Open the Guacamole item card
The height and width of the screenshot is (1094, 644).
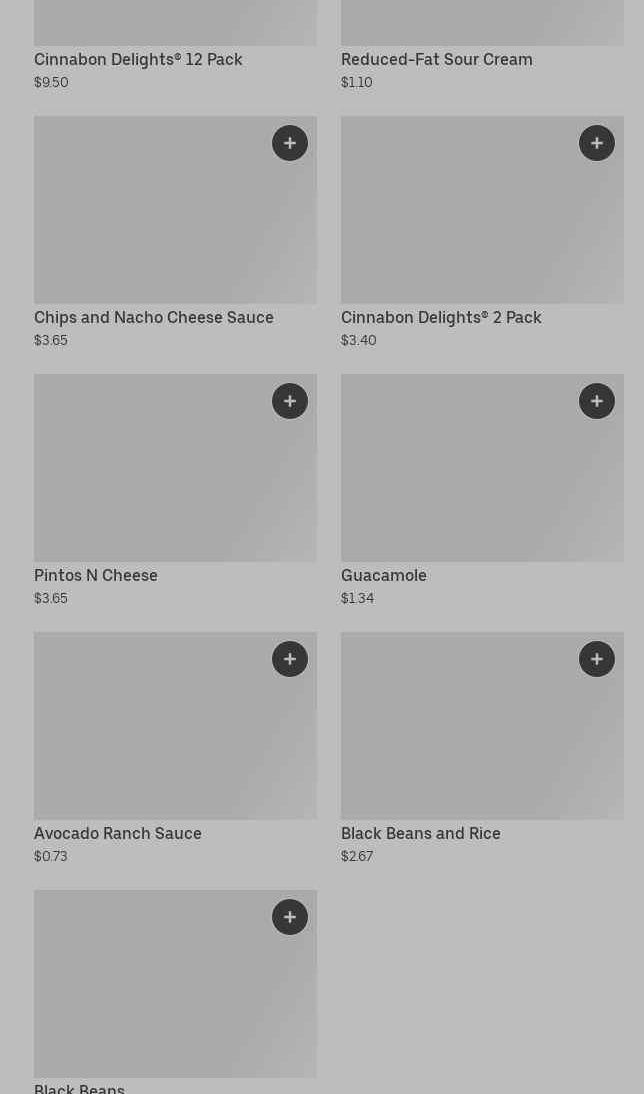[x=482, y=490]
